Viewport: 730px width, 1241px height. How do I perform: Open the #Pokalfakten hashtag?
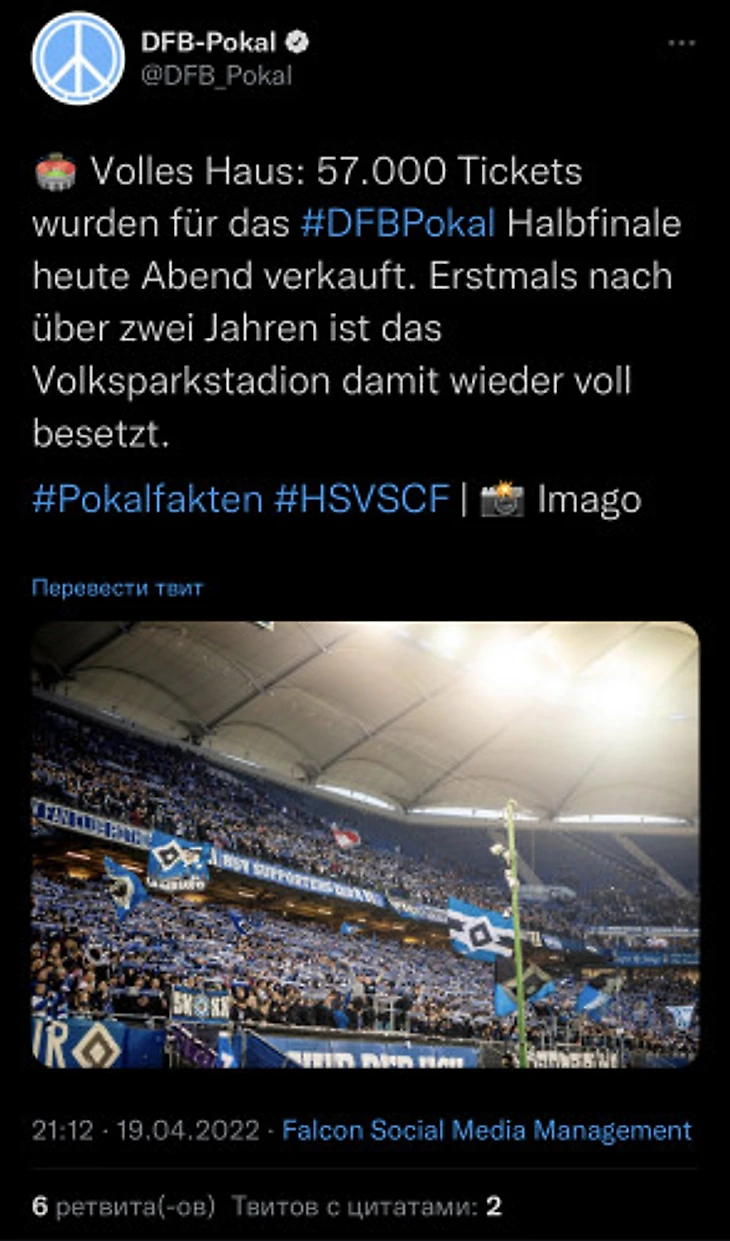point(147,499)
